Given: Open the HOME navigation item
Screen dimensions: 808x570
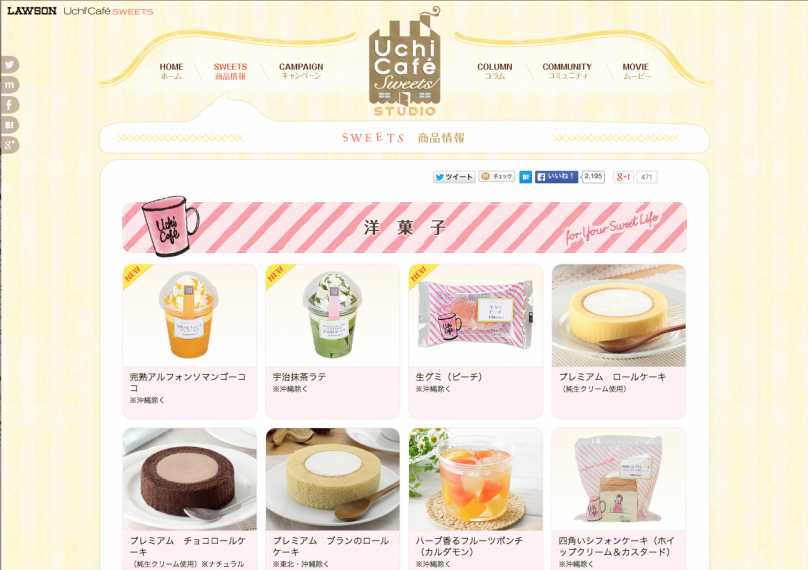Looking at the screenshot, I should point(171,71).
